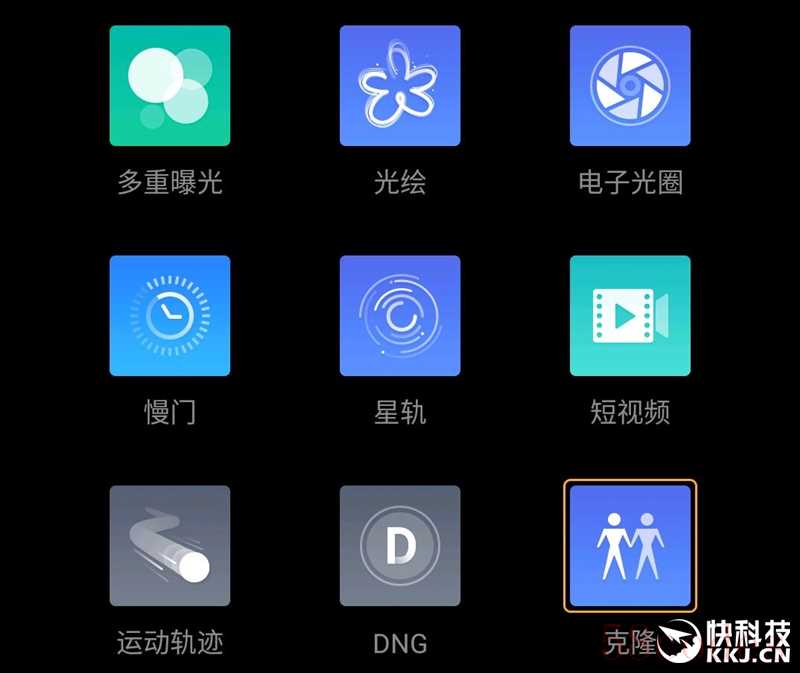The height and width of the screenshot is (673, 800).
Task: Tap the 克隆 clone camera mode
Action: click(630, 546)
